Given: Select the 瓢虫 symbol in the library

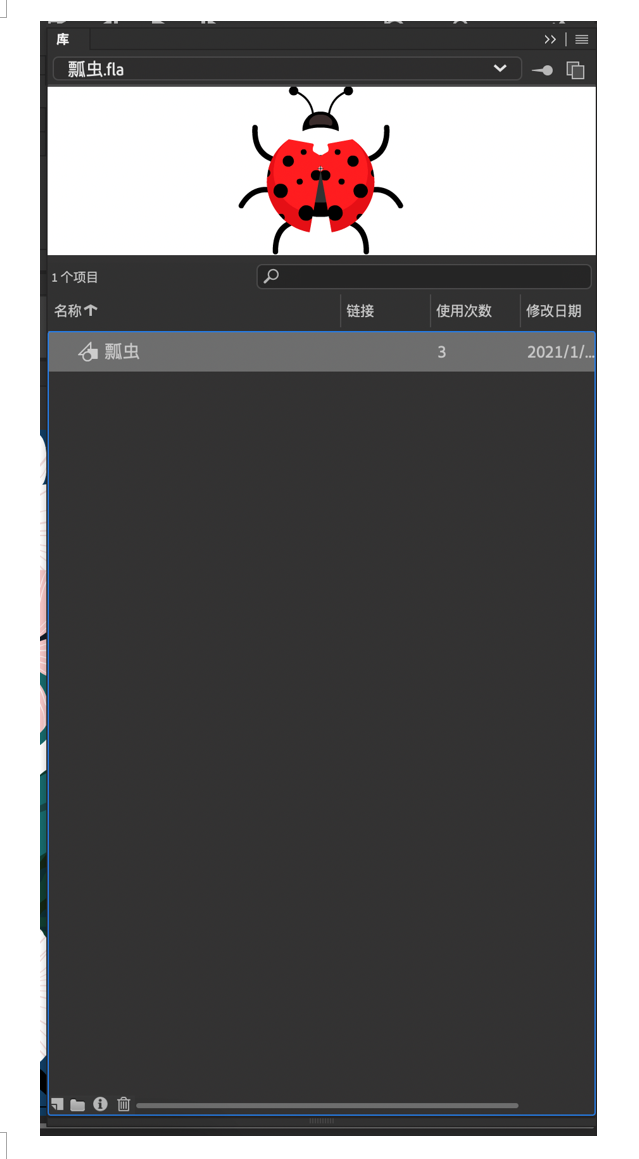Looking at the screenshot, I should 122,352.
